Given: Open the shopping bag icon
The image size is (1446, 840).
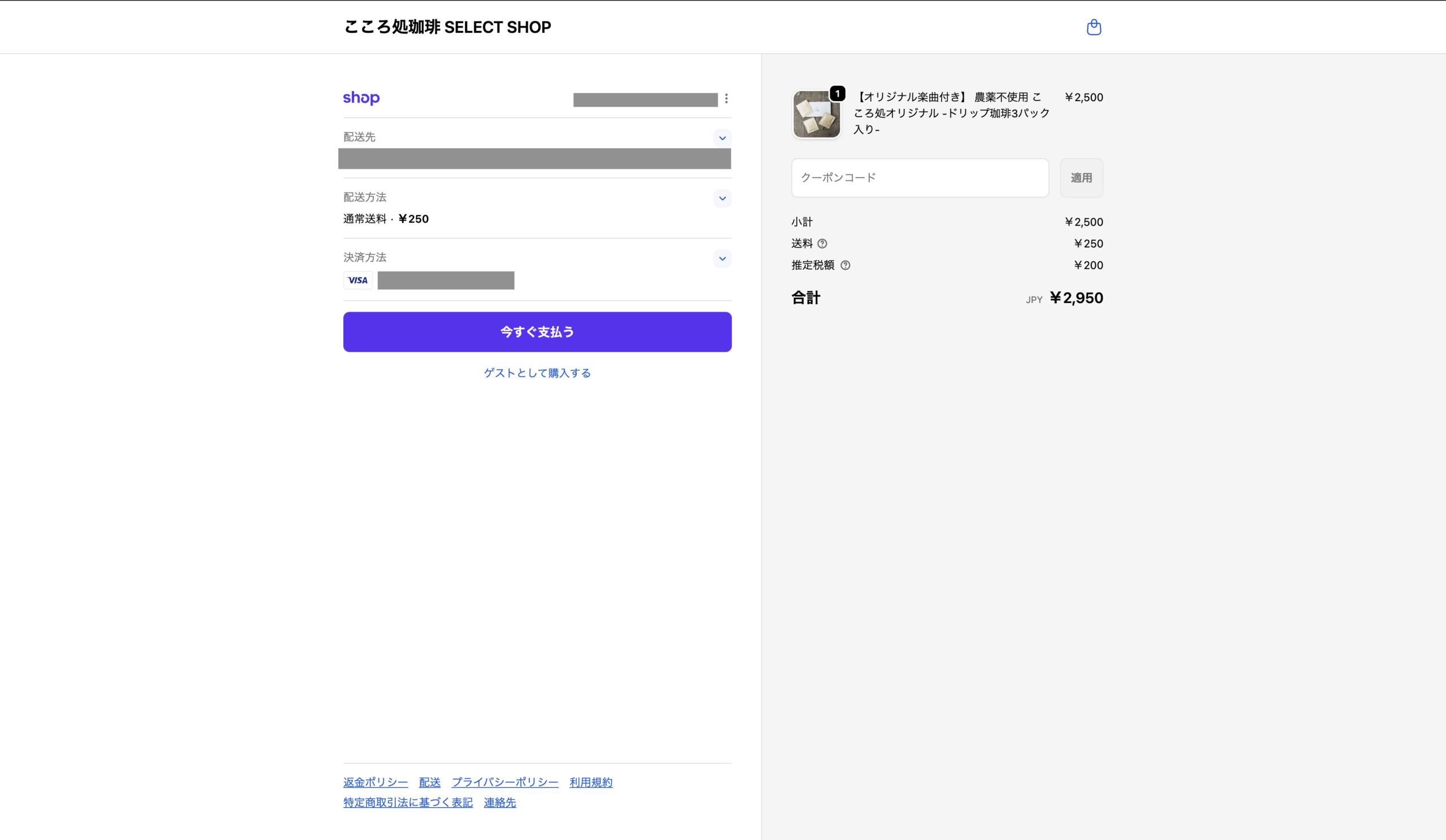Looking at the screenshot, I should point(1094,27).
